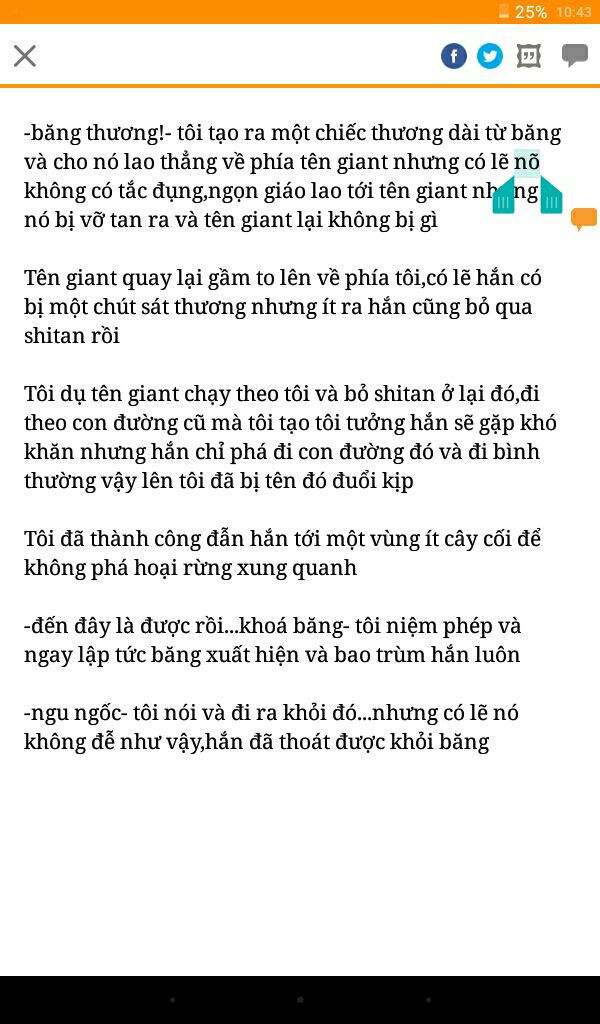This screenshot has width=600, height=1024.
Task: Open comments from the top bar
Action: 575,56
